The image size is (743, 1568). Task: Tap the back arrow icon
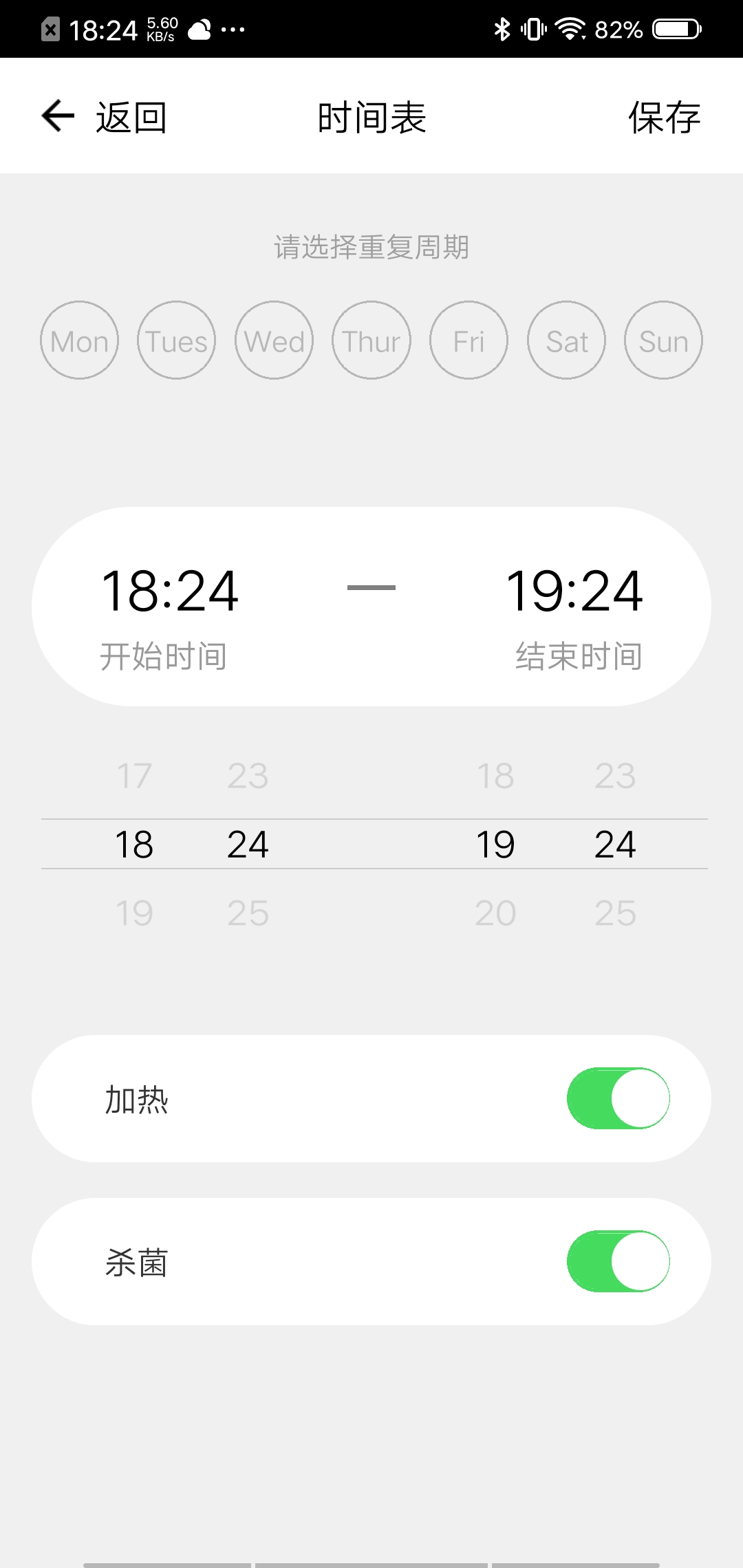click(x=58, y=116)
